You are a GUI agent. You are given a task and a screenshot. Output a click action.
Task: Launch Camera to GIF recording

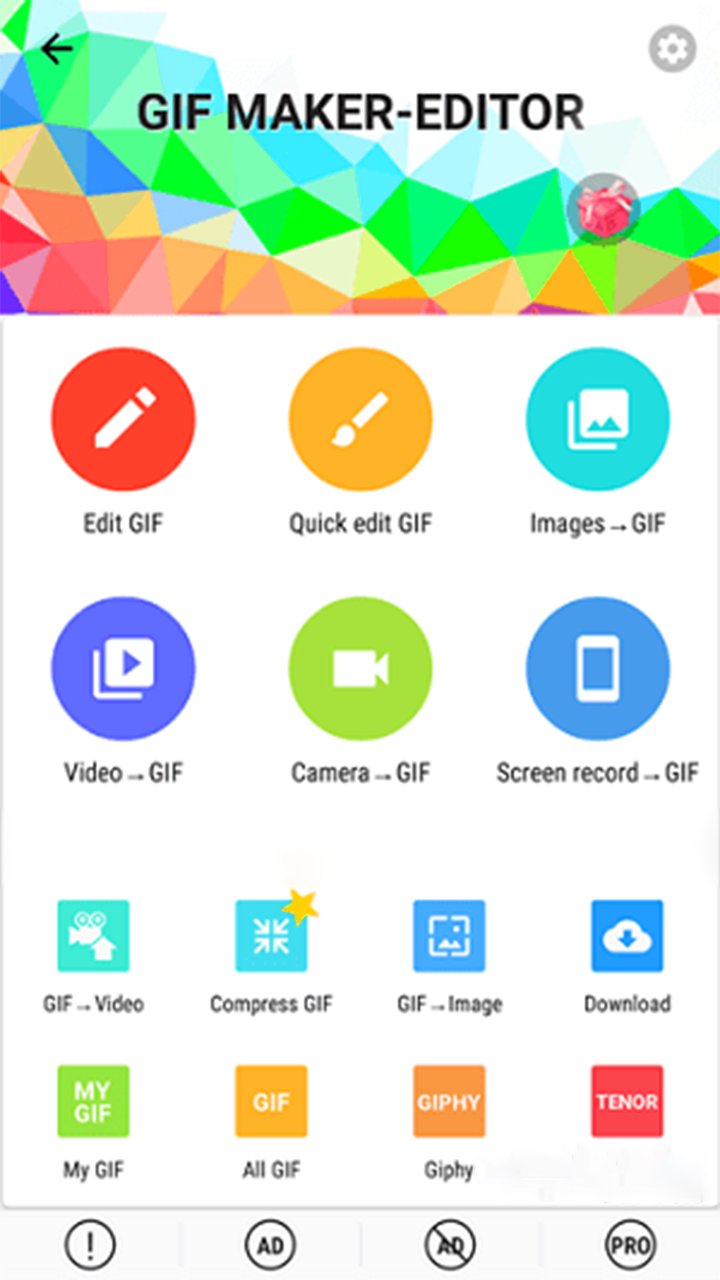[360, 668]
